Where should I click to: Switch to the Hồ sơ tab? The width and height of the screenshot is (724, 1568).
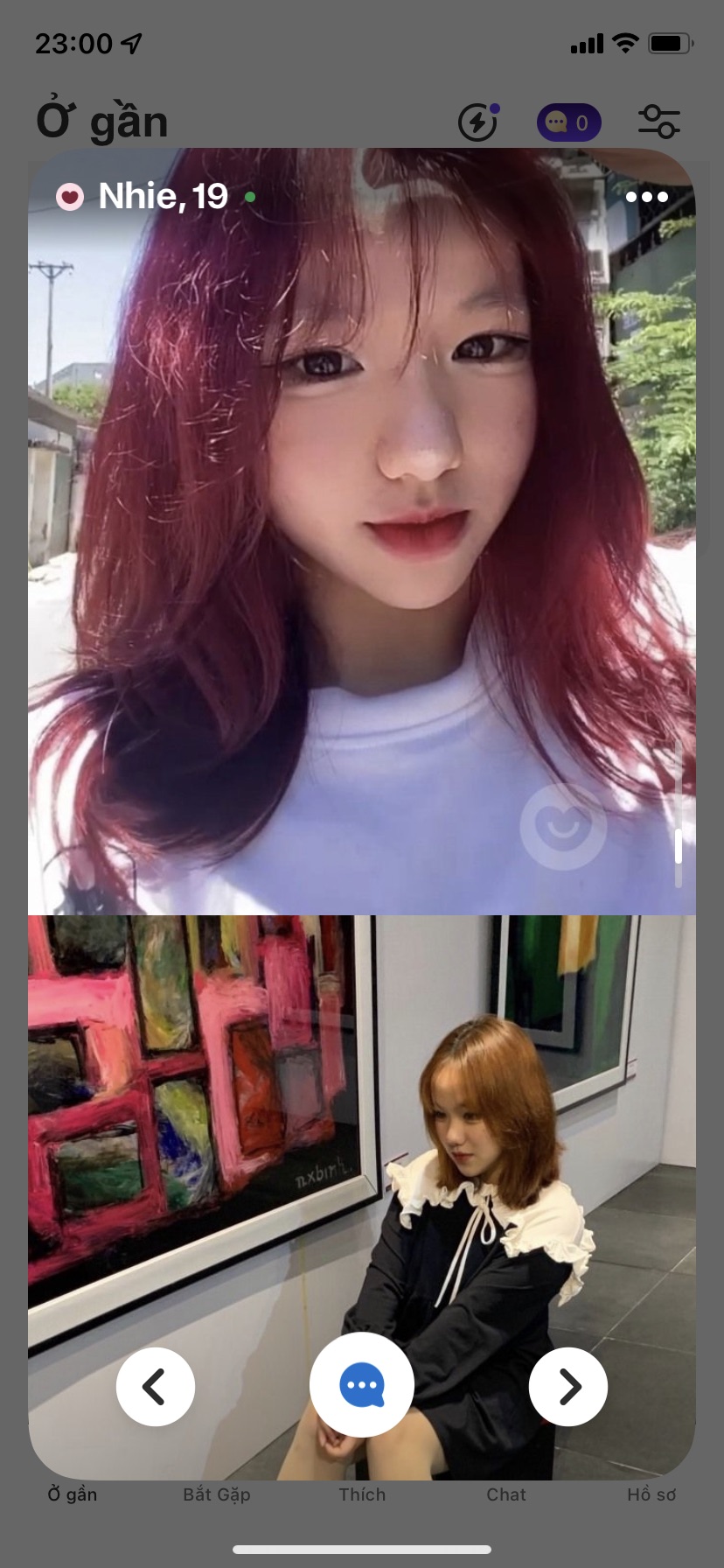(651, 1494)
